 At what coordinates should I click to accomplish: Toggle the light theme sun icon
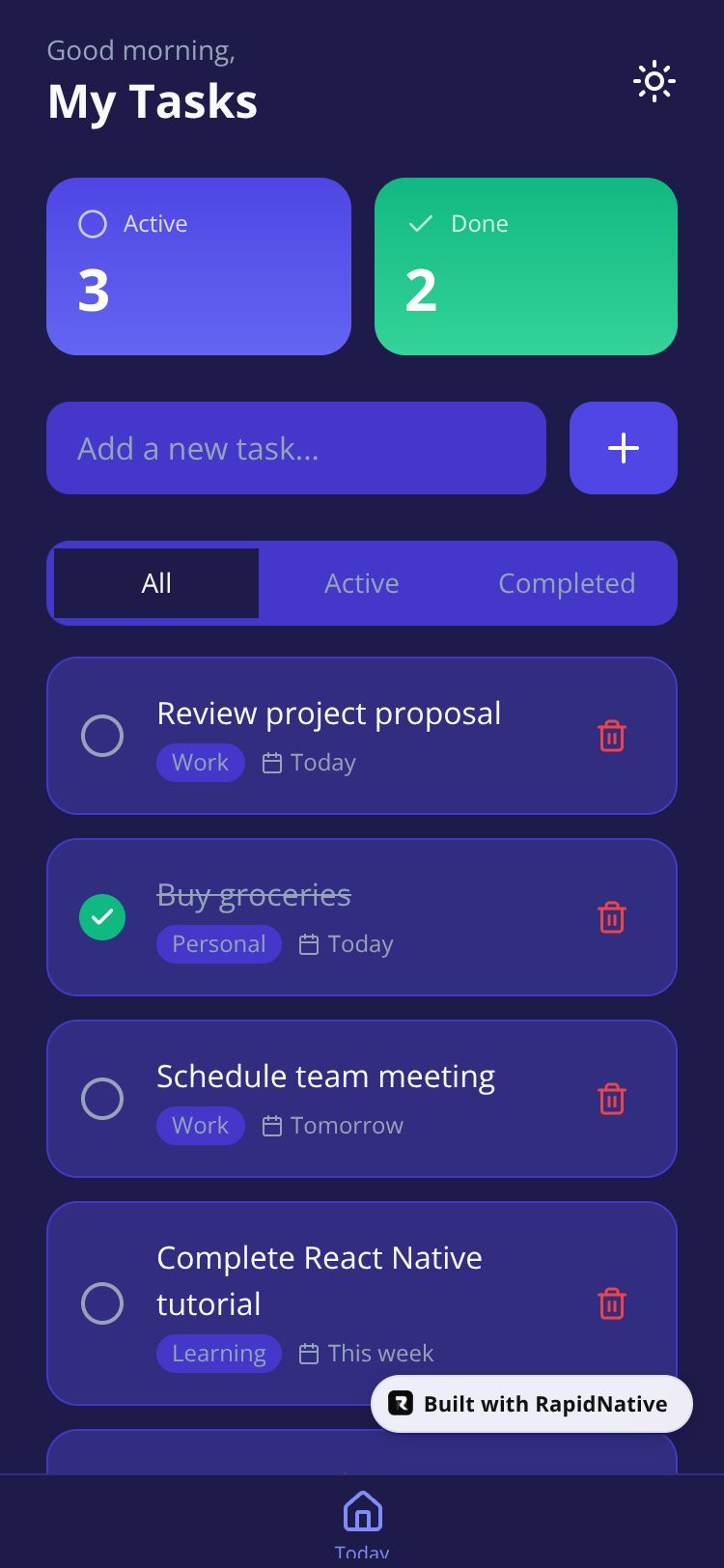coord(654,82)
